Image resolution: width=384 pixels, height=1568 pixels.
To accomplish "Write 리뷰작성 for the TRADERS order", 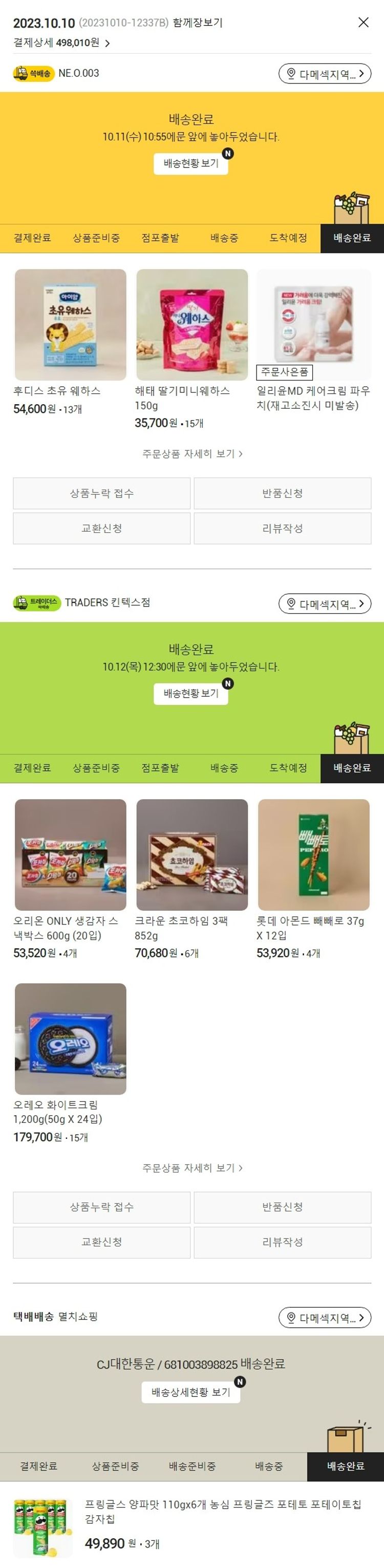I will [x=283, y=1242].
